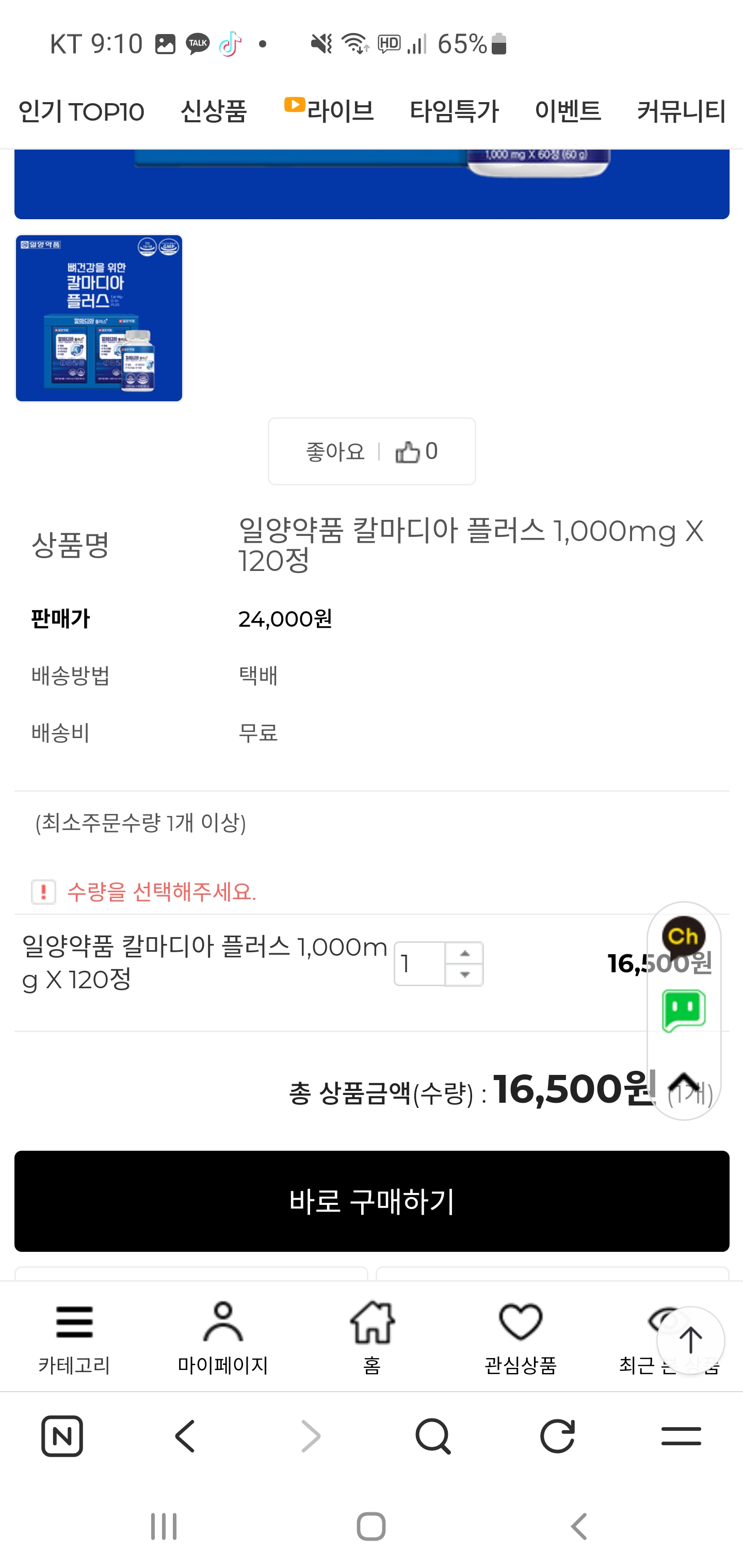Tap the quantity input field

(420, 963)
